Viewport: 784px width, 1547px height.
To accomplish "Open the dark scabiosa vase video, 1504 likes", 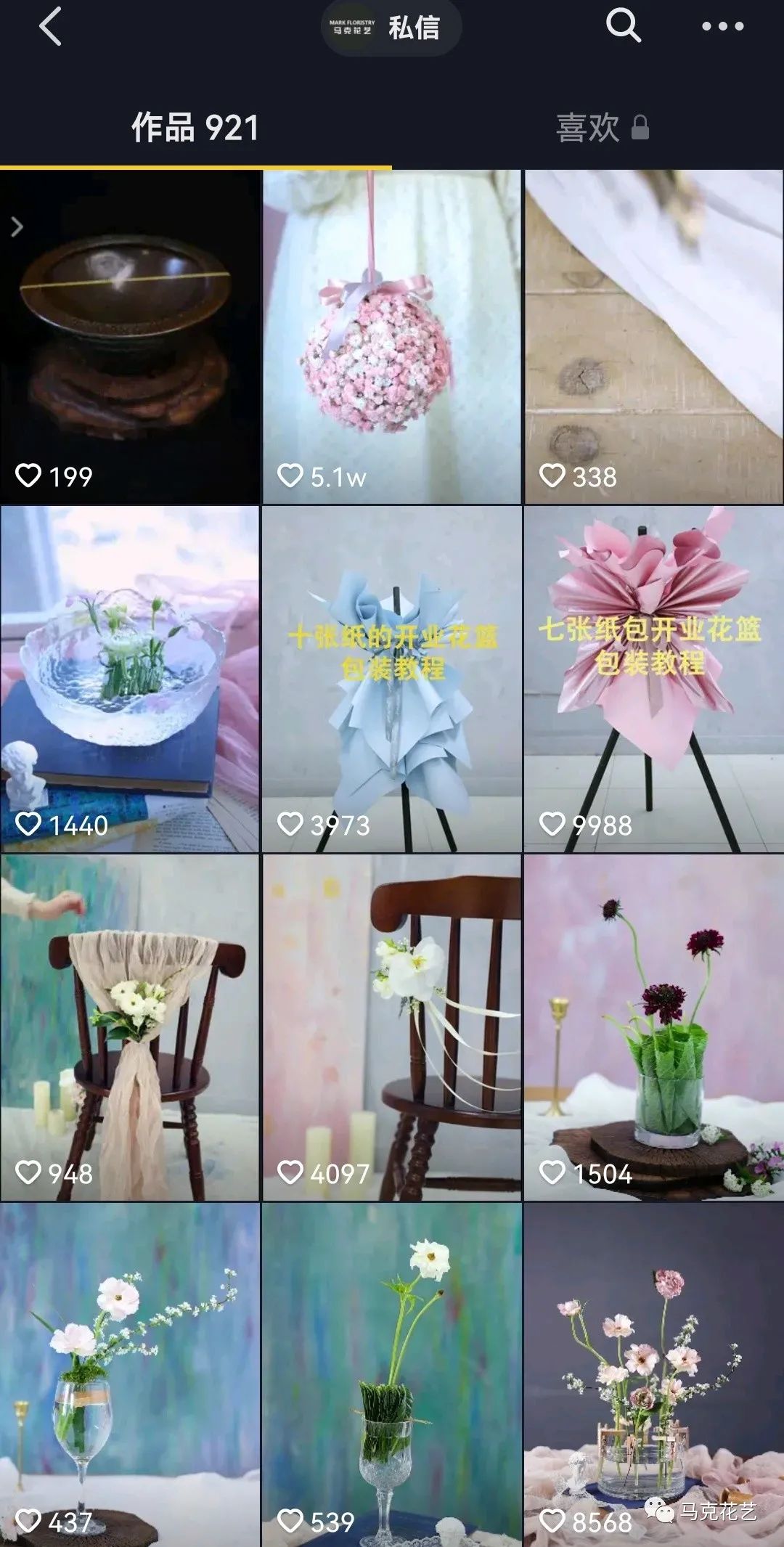I will 653,1027.
